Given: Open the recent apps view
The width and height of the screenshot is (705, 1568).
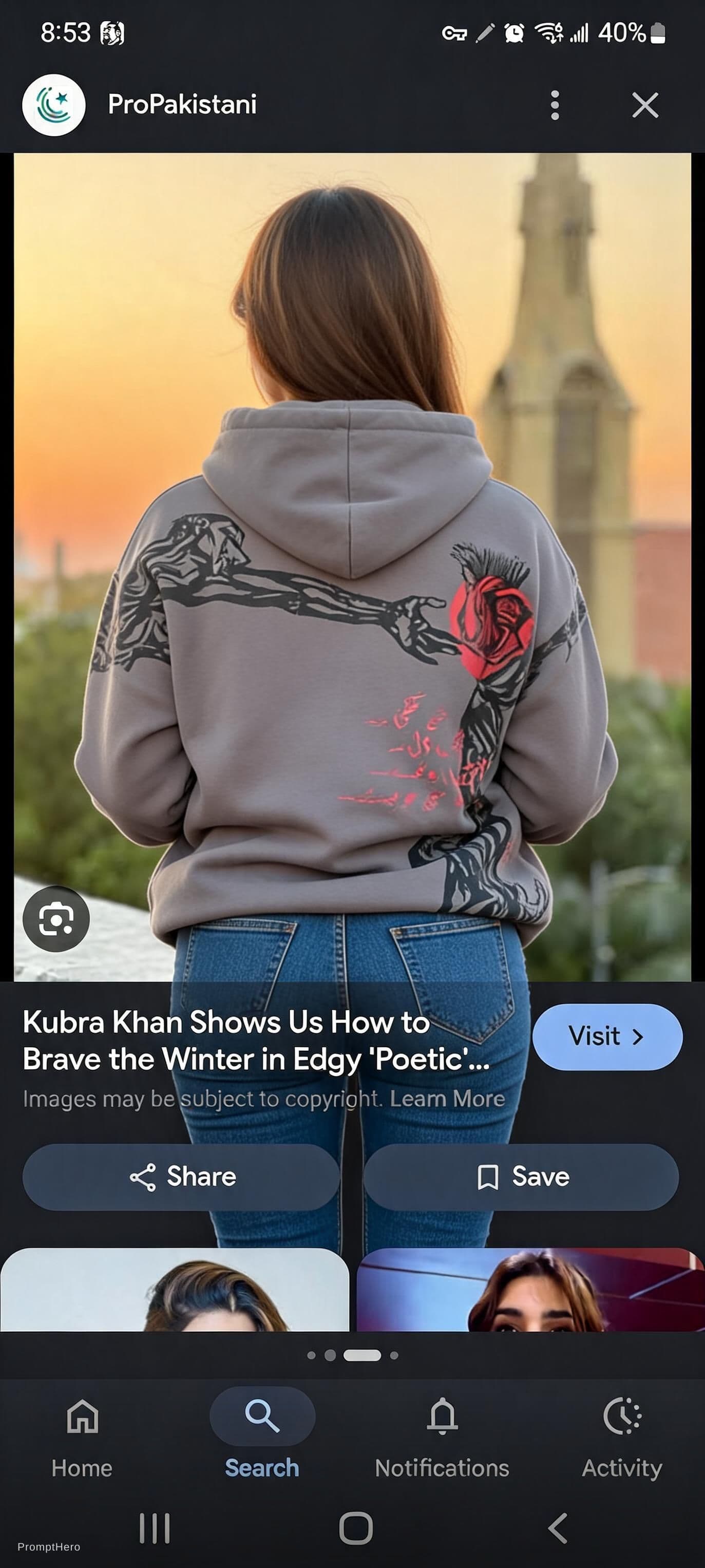Looking at the screenshot, I should pos(155,1528).
